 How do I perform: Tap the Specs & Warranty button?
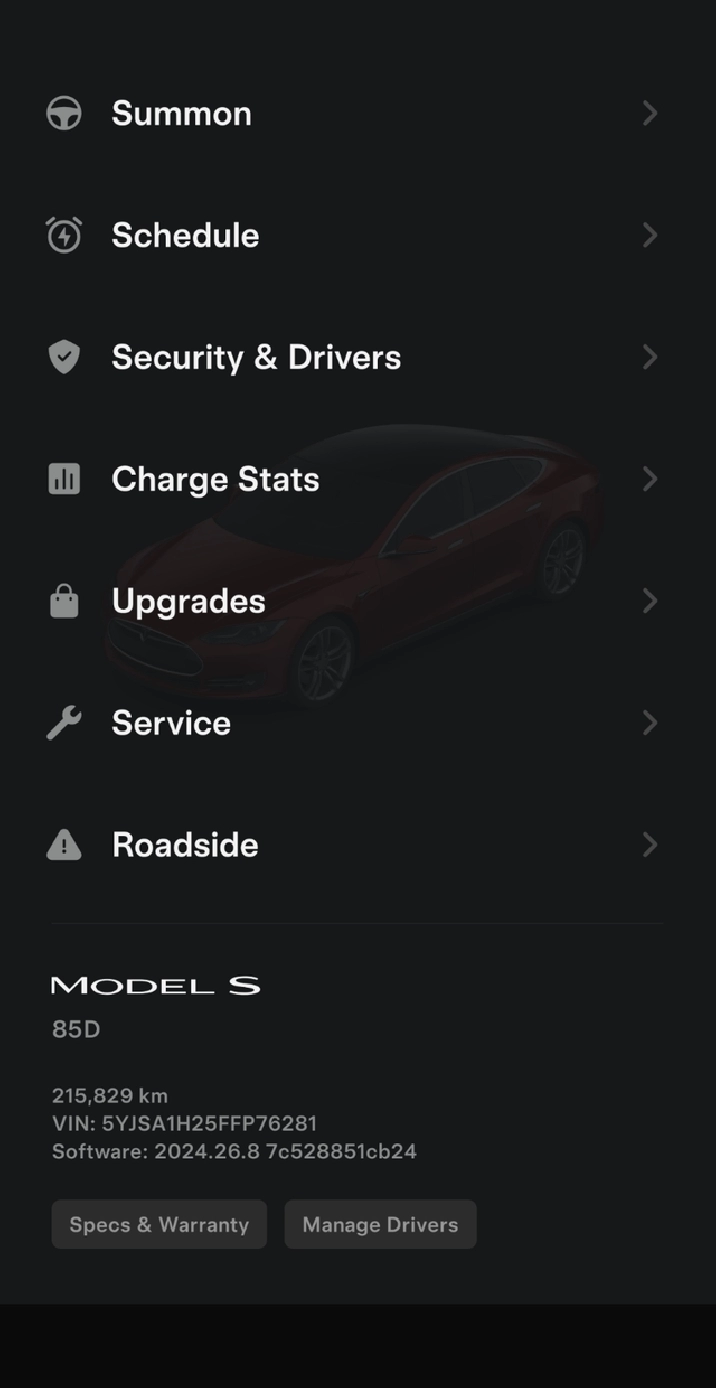(x=159, y=1224)
